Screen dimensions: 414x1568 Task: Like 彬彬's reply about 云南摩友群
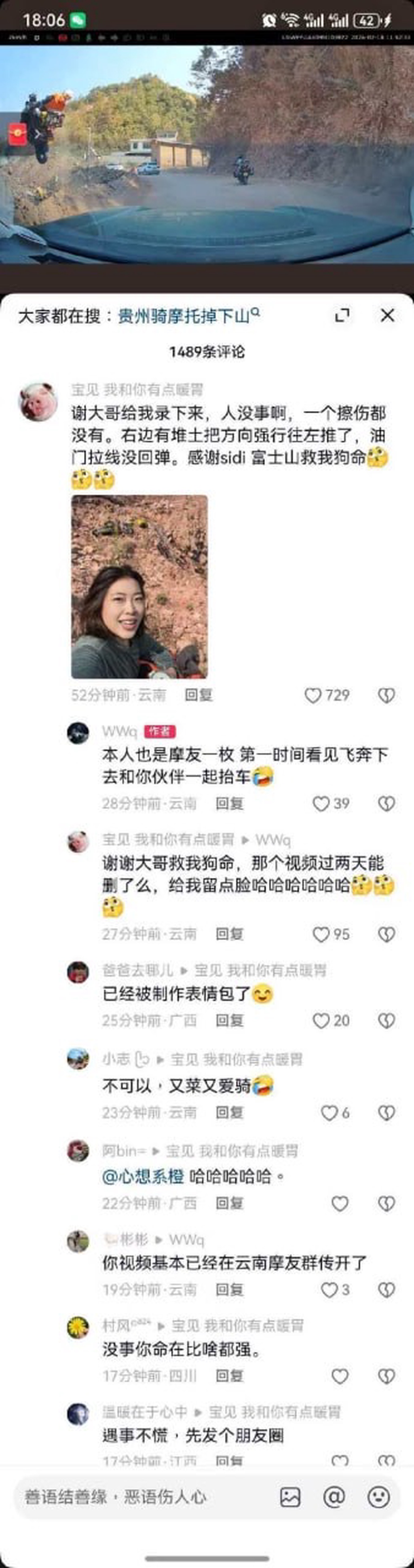pyautogui.click(x=329, y=1290)
